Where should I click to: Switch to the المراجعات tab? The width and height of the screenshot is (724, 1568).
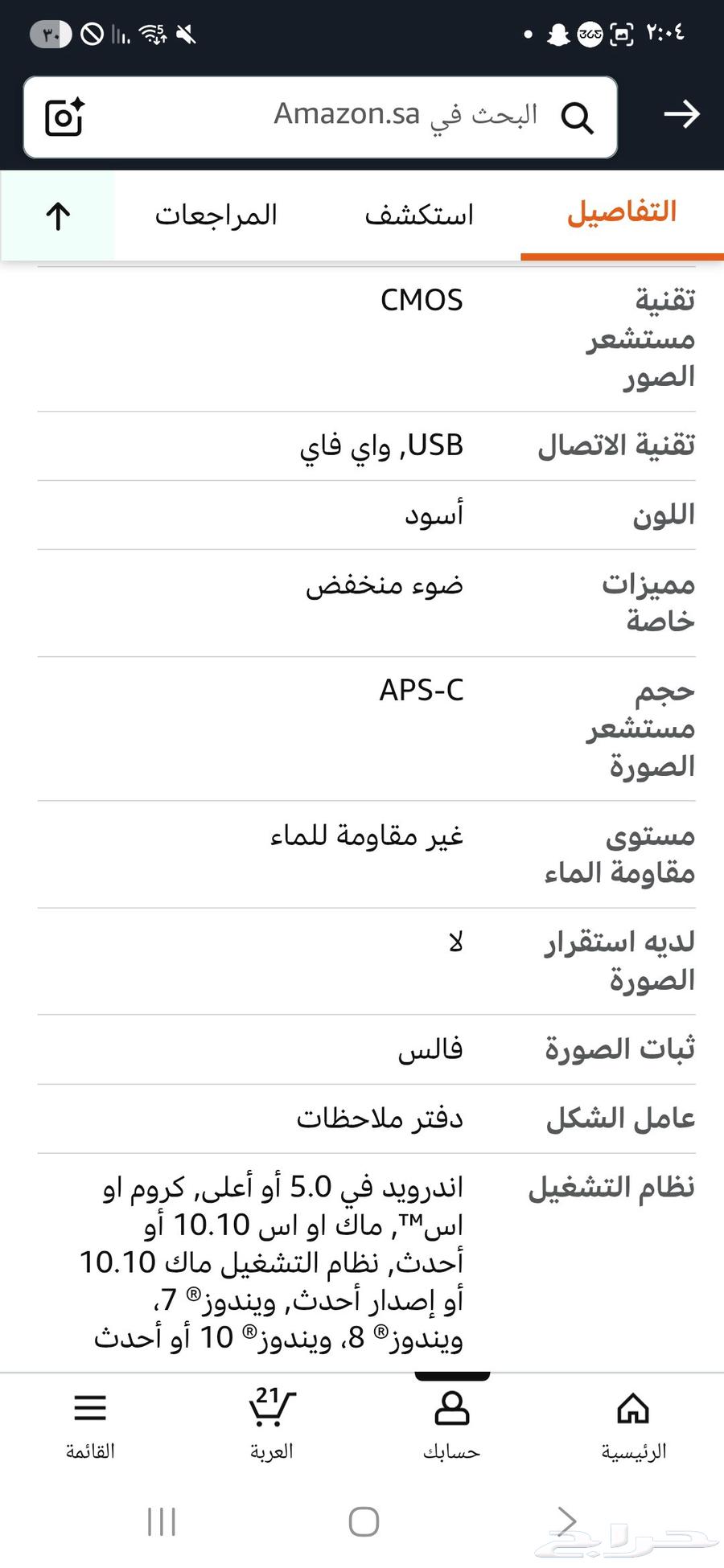[216, 215]
